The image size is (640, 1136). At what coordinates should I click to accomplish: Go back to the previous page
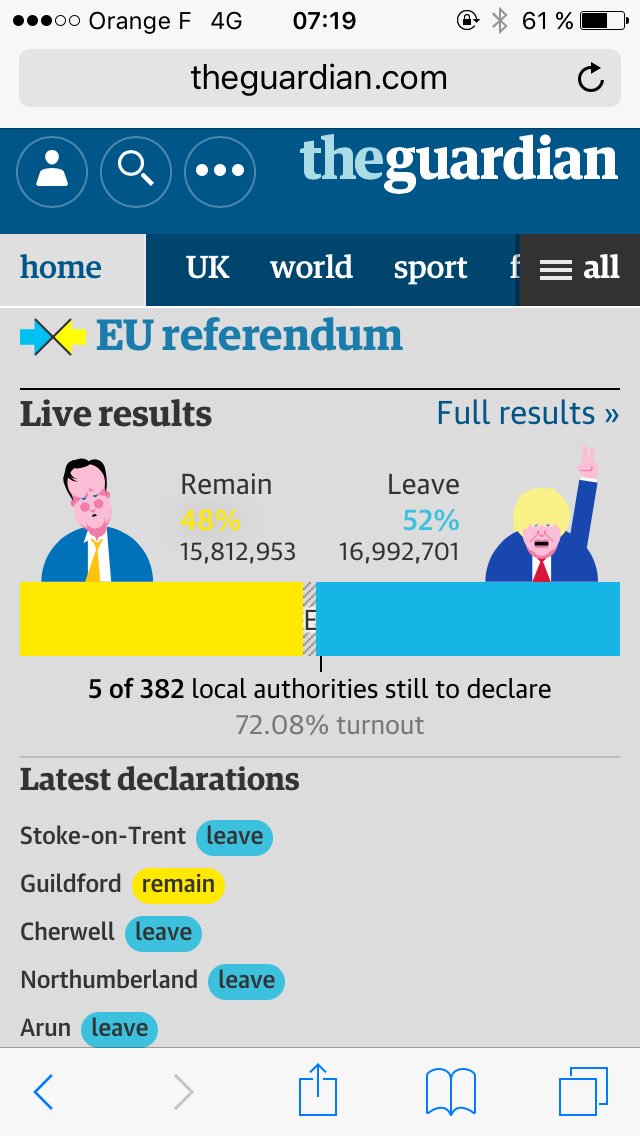pyautogui.click(x=43, y=1091)
